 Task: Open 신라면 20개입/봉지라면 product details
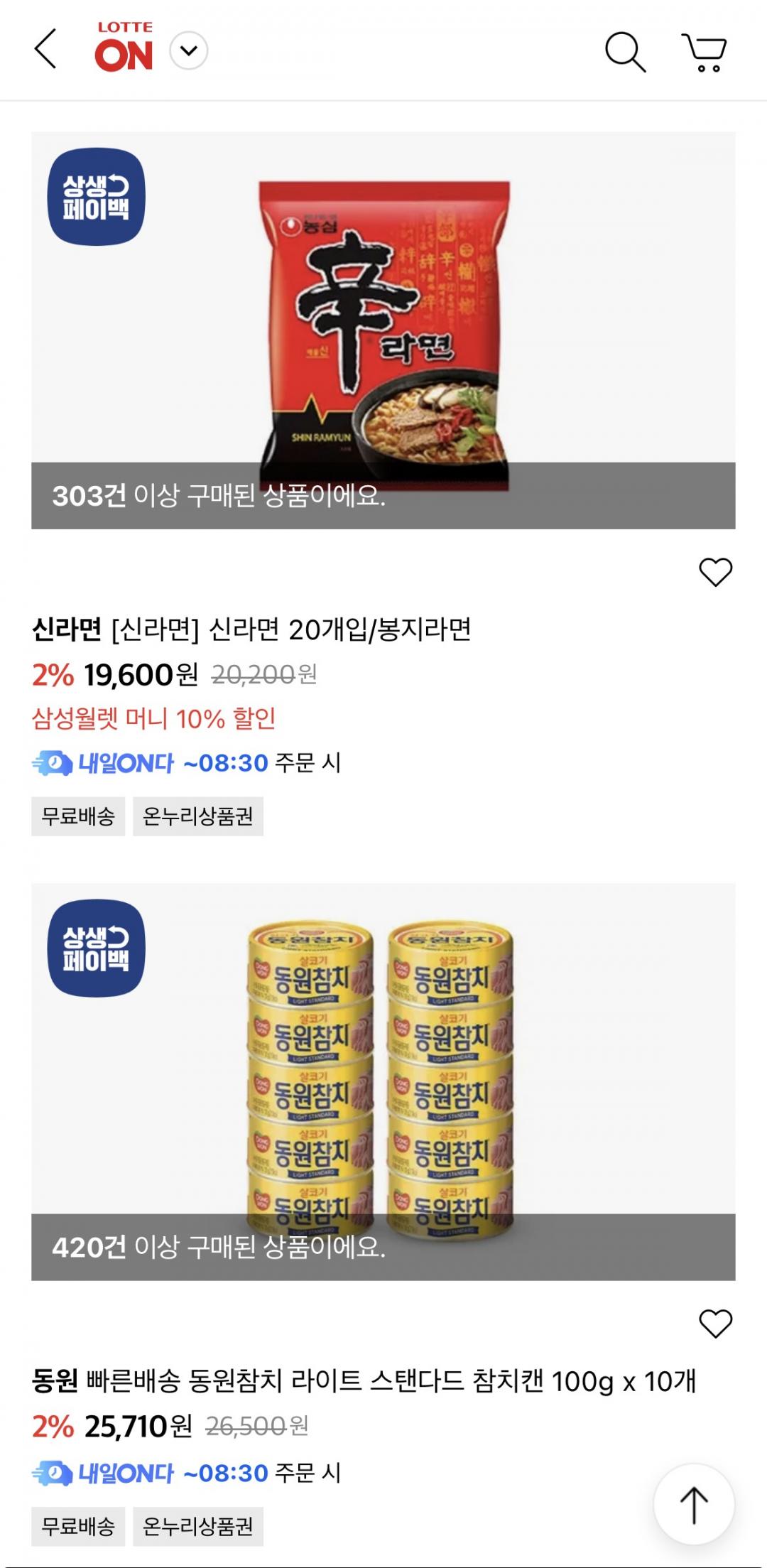[x=252, y=629]
